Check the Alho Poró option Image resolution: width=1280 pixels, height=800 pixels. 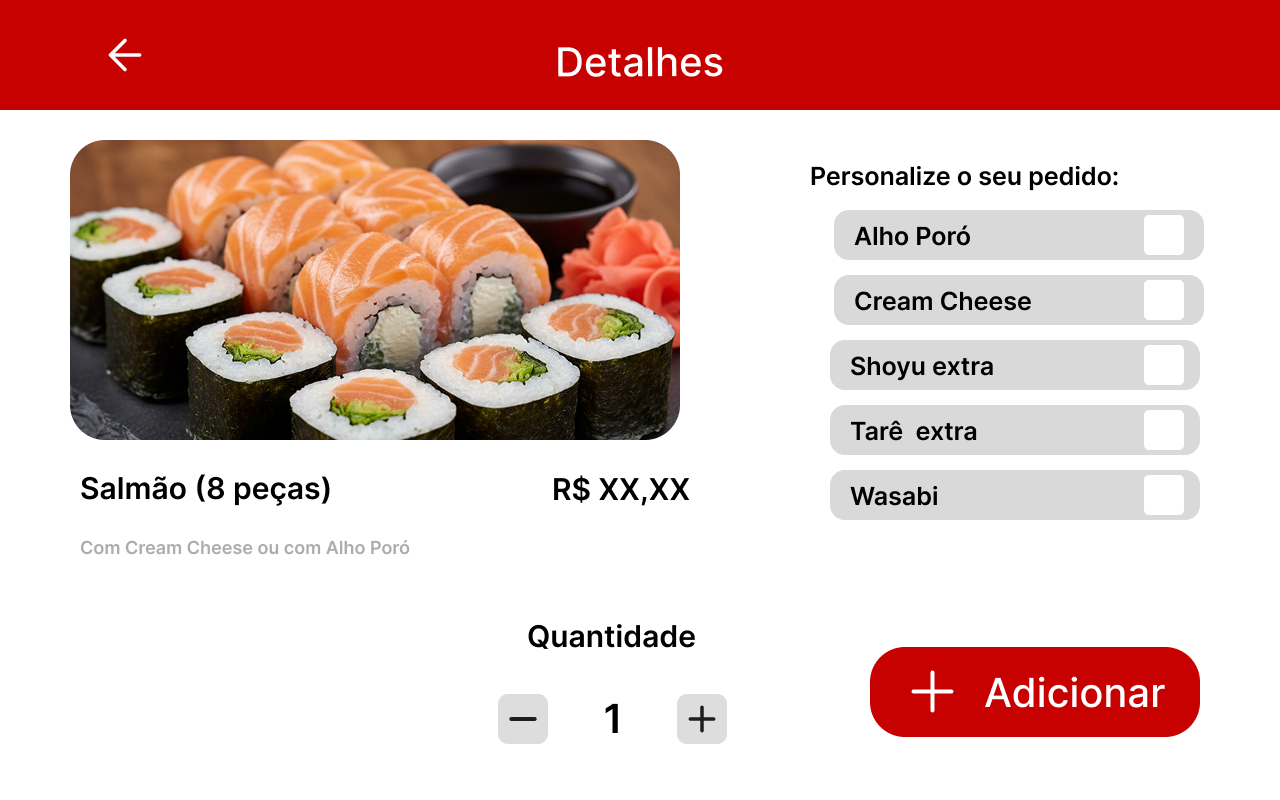(x=1163, y=235)
